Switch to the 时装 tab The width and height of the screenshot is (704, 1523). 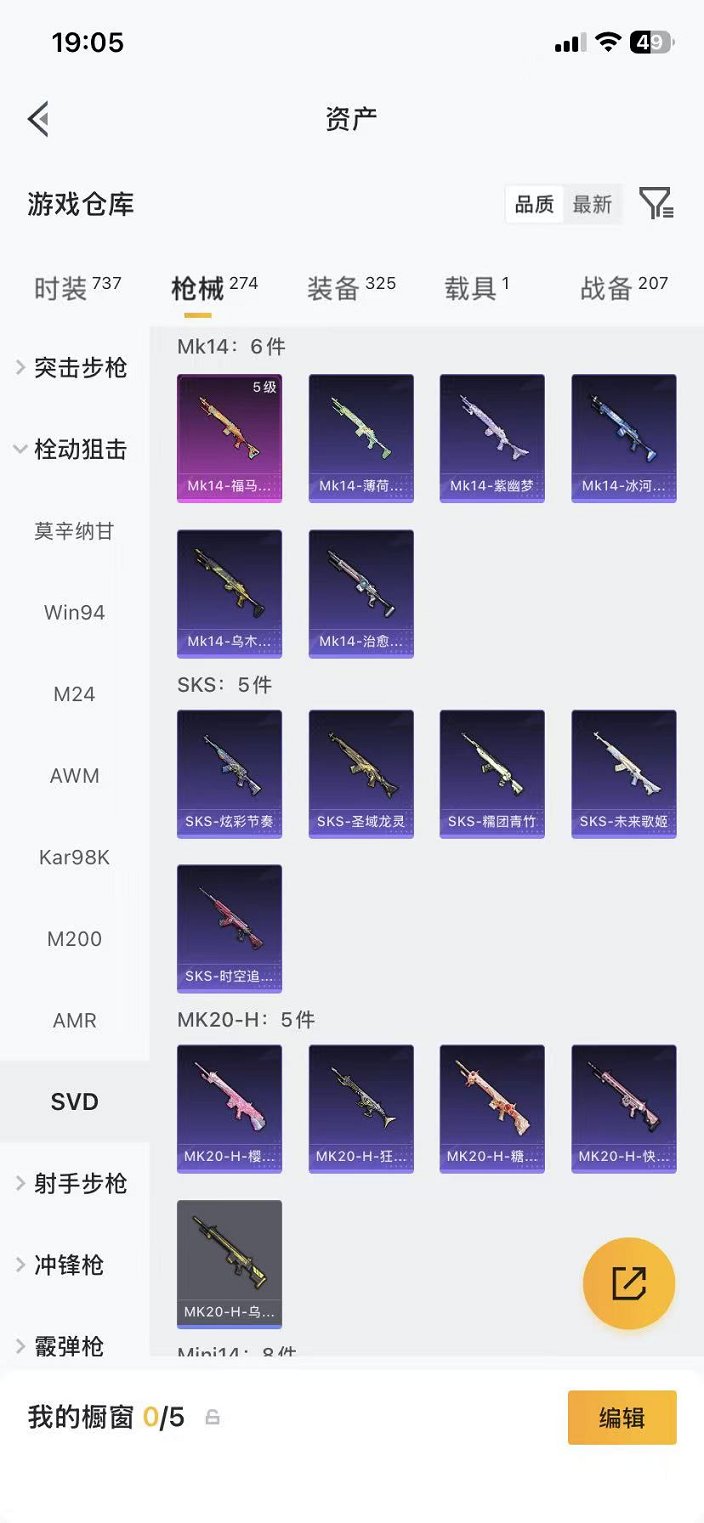(x=77, y=288)
